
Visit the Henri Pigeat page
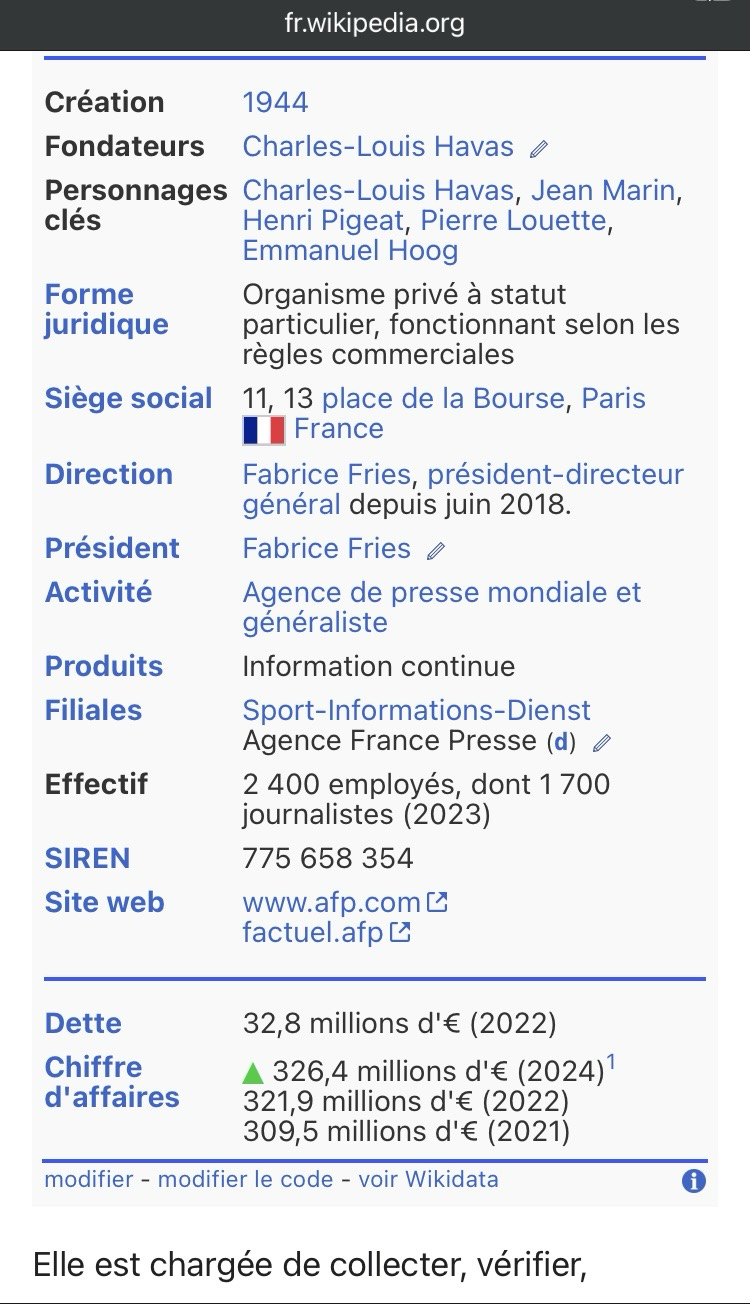coord(323,220)
